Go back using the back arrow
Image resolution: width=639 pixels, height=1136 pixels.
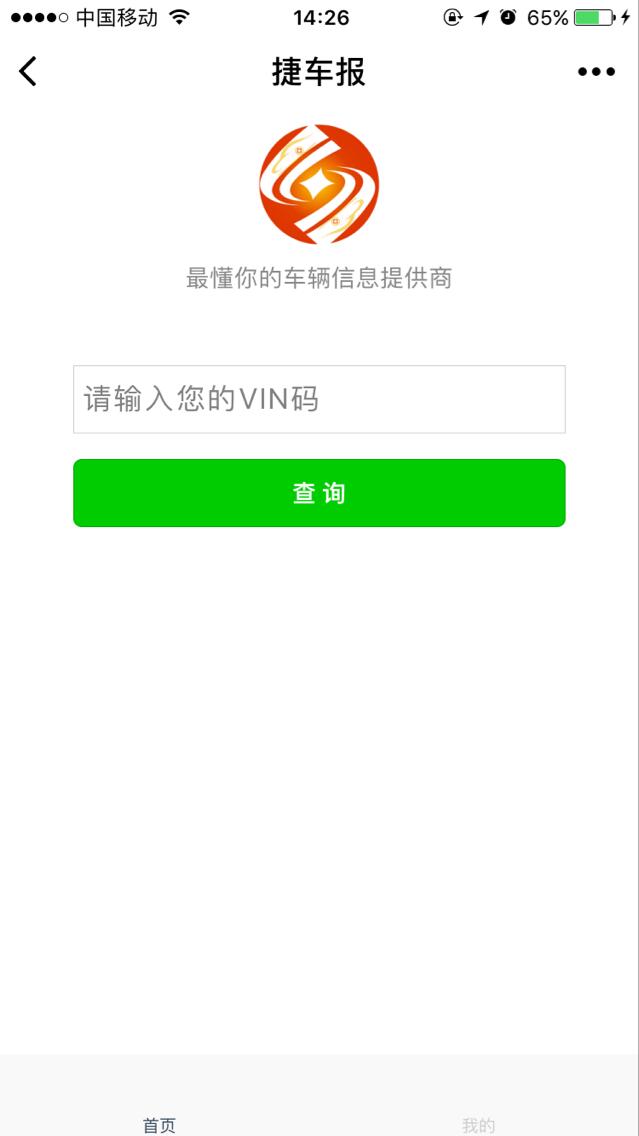pos(28,71)
